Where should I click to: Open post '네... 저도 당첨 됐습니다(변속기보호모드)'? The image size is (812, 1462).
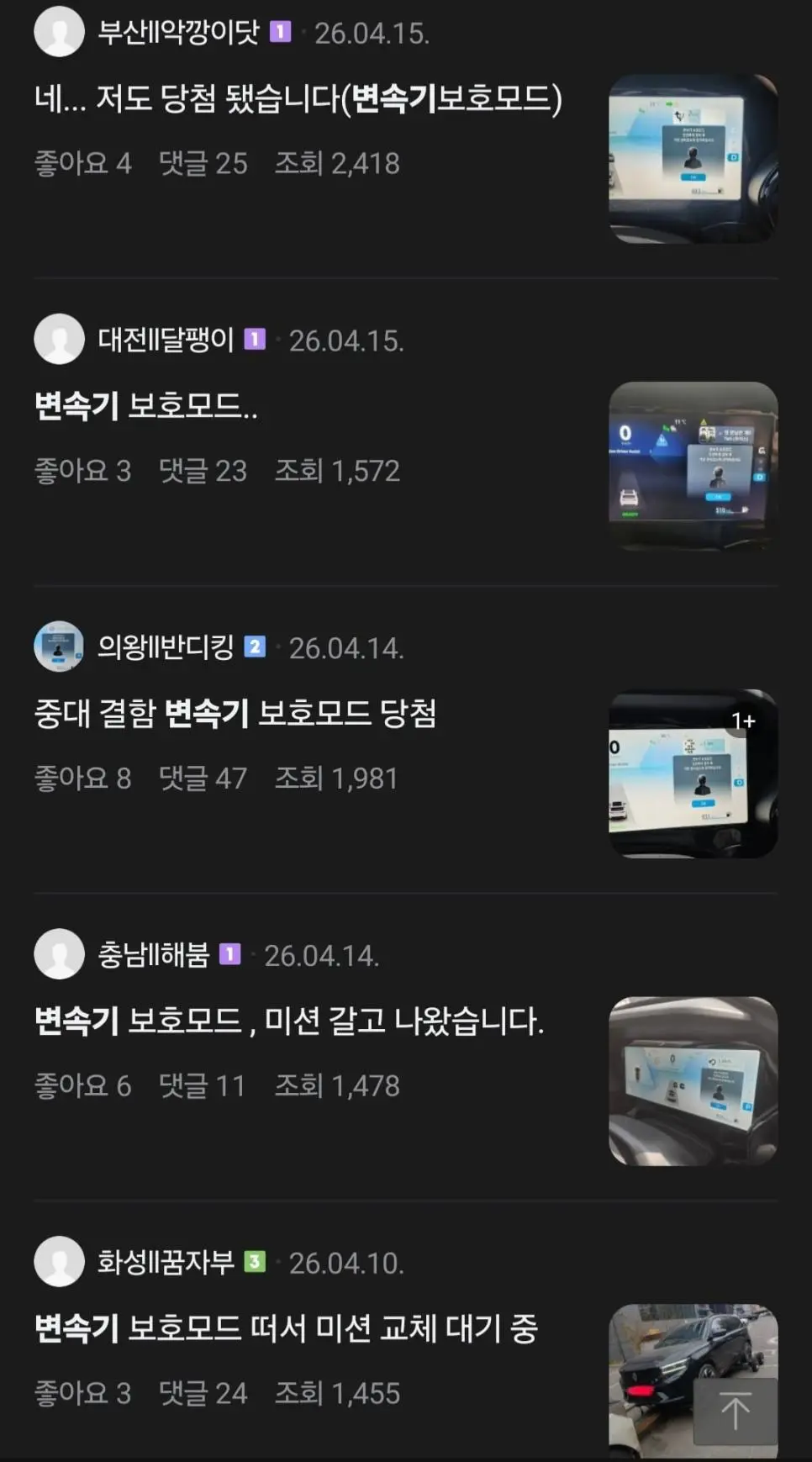point(298,99)
